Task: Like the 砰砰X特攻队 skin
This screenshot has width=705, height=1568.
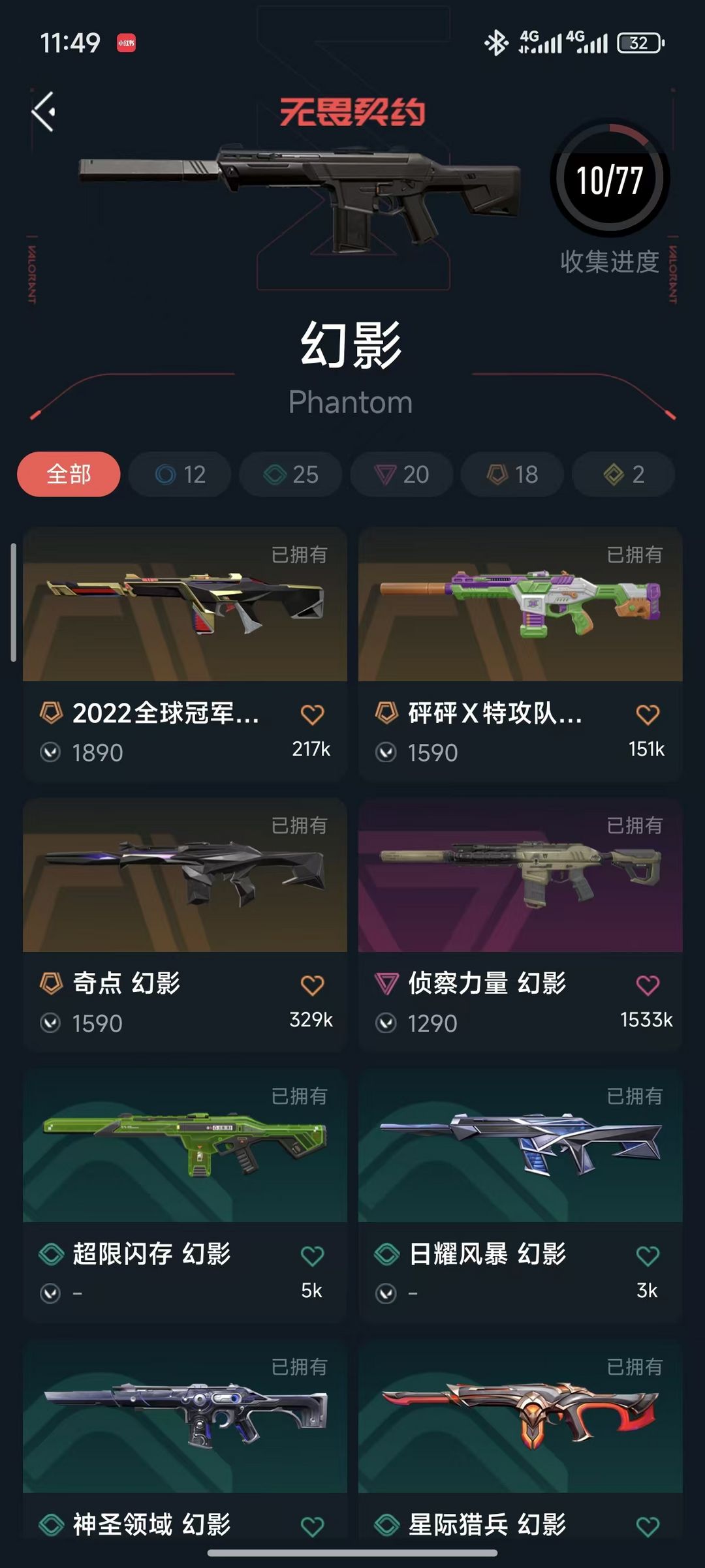Action: (648, 715)
